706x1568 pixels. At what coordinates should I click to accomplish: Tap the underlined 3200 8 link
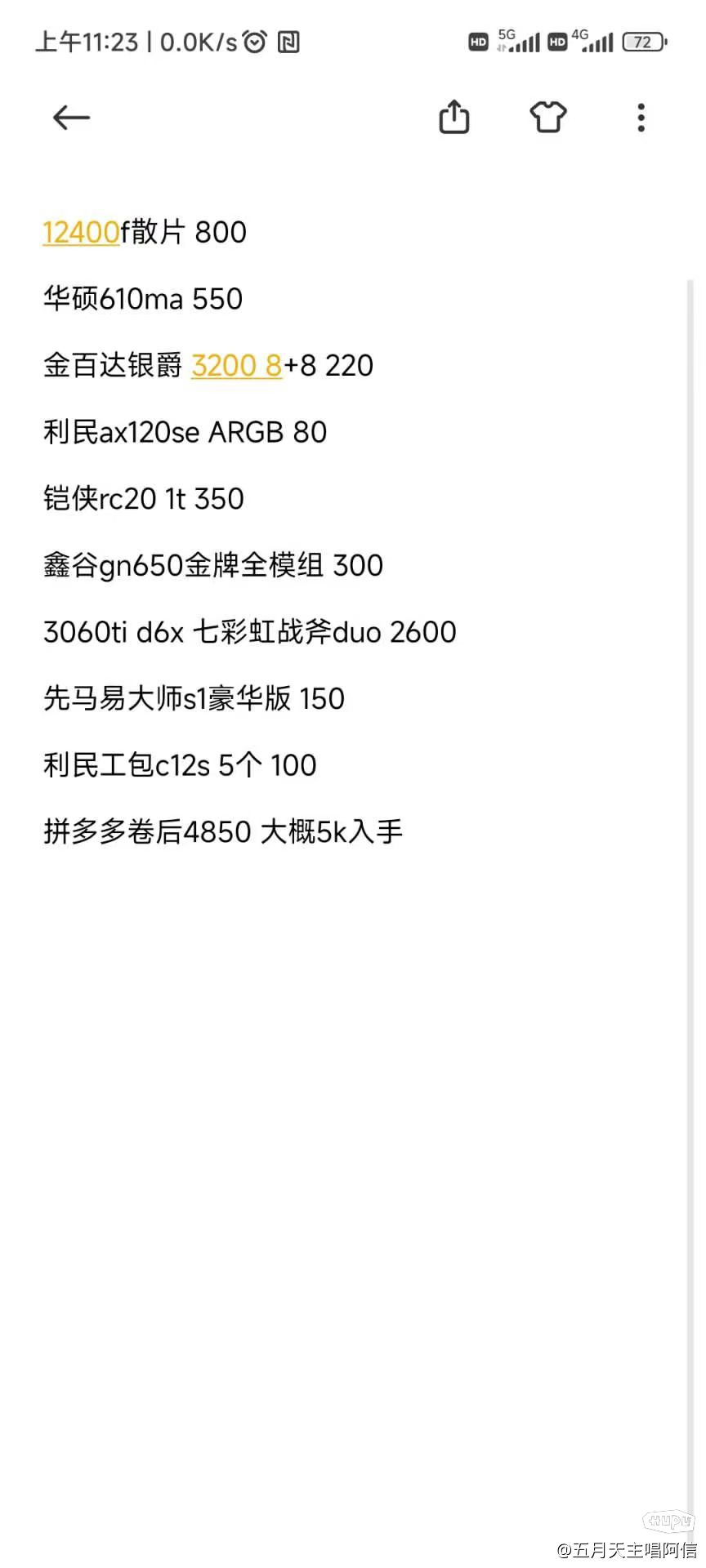(237, 366)
